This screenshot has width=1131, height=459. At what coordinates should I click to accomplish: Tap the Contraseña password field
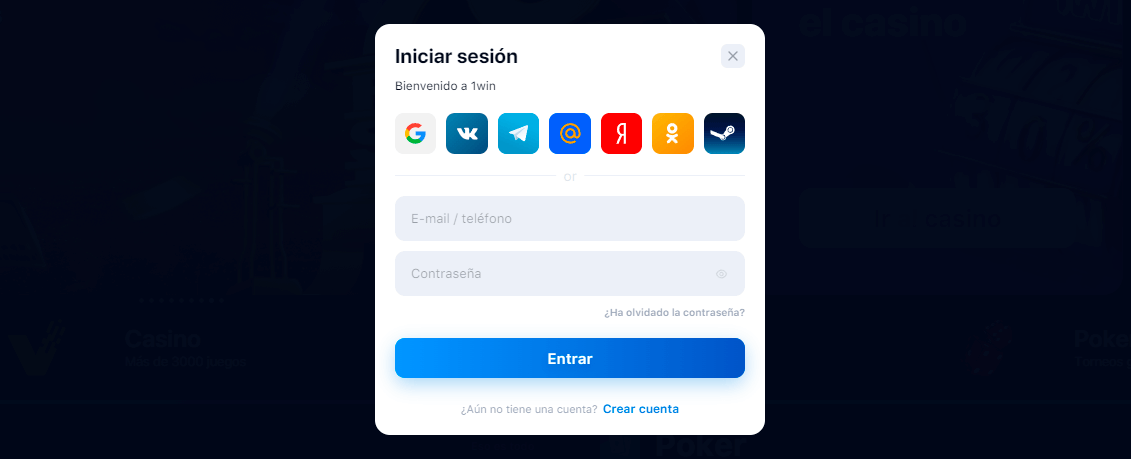click(555, 273)
